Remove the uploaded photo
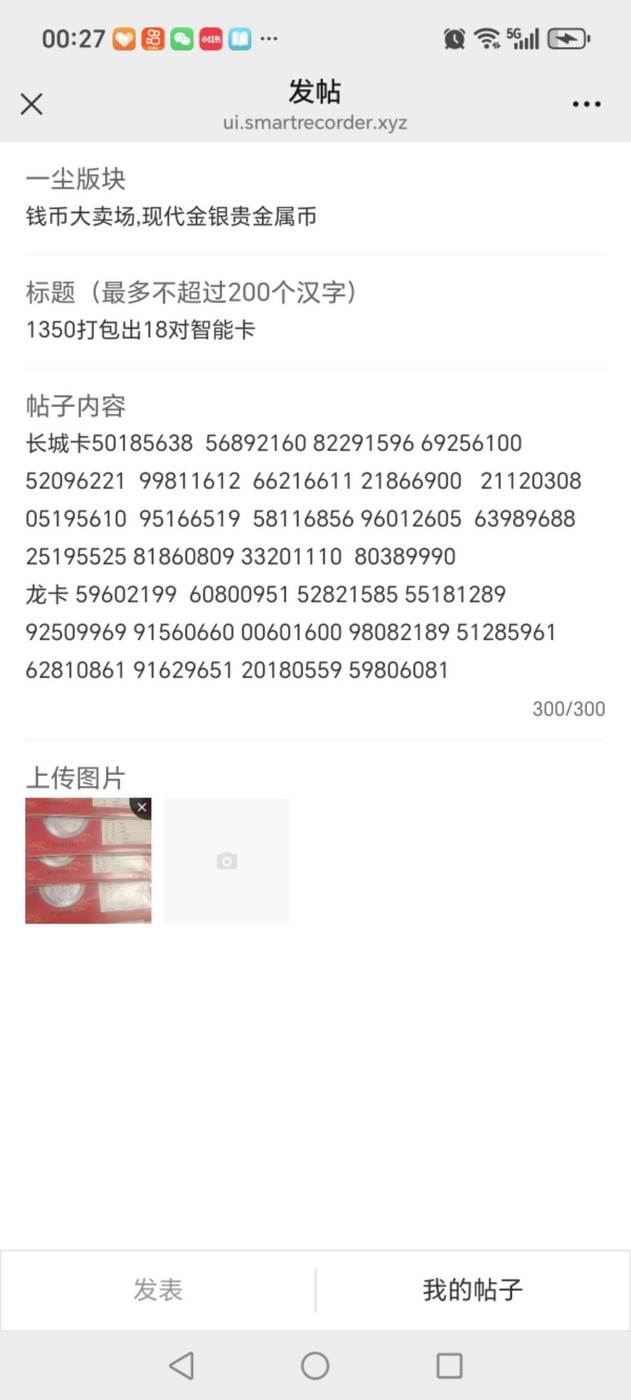Screen dimensions: 631x1400 click(x=141, y=808)
